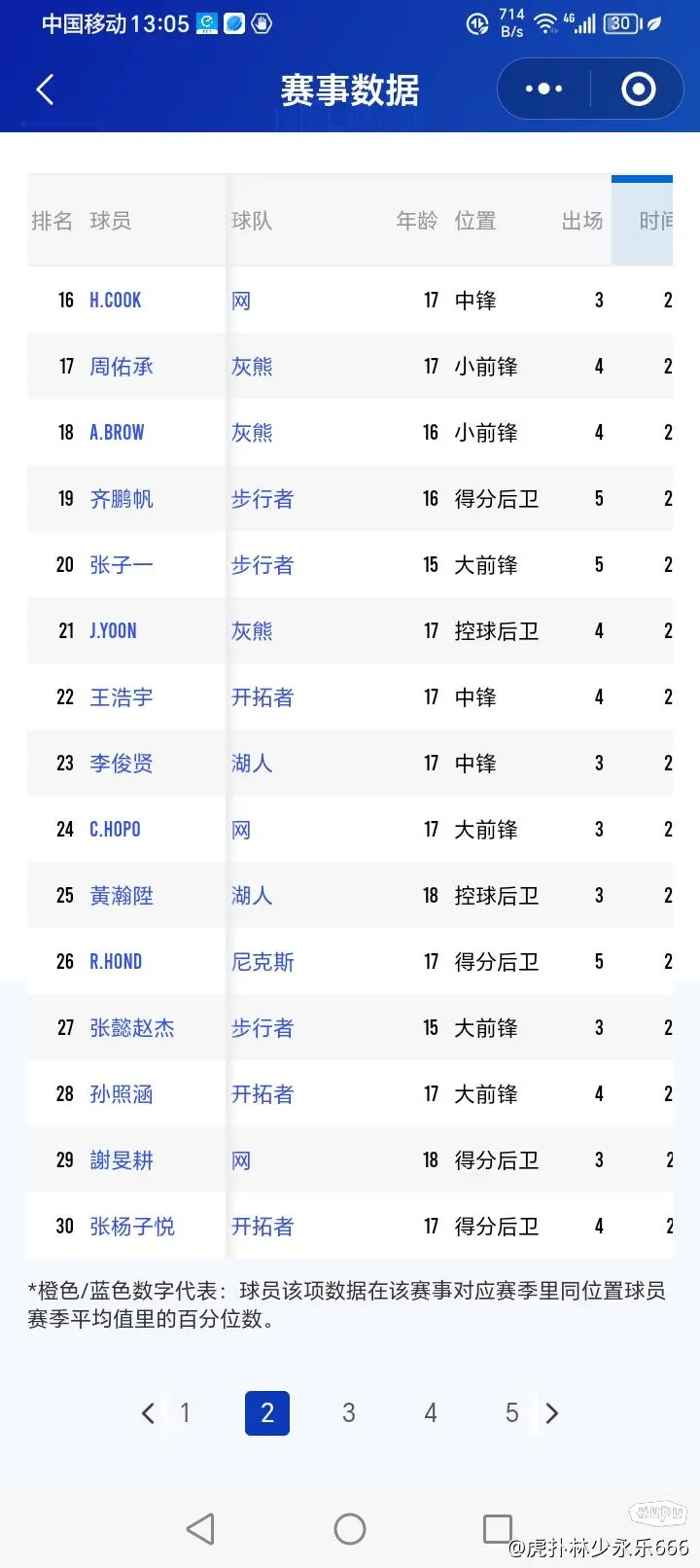View player 张杨子悦's details
This screenshot has height=1568, width=700.
pos(132,1227)
